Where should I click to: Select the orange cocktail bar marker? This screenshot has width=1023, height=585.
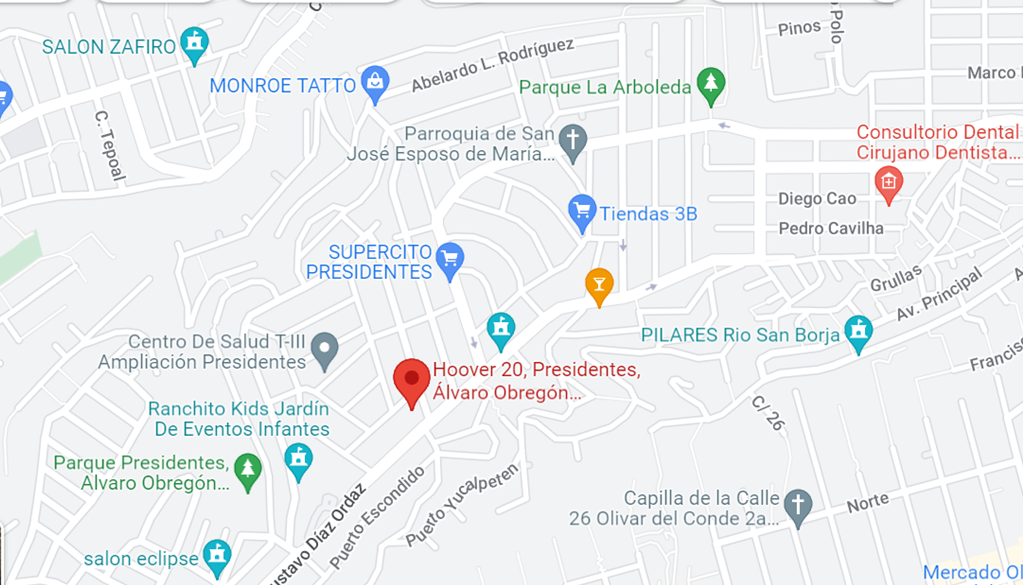599,287
